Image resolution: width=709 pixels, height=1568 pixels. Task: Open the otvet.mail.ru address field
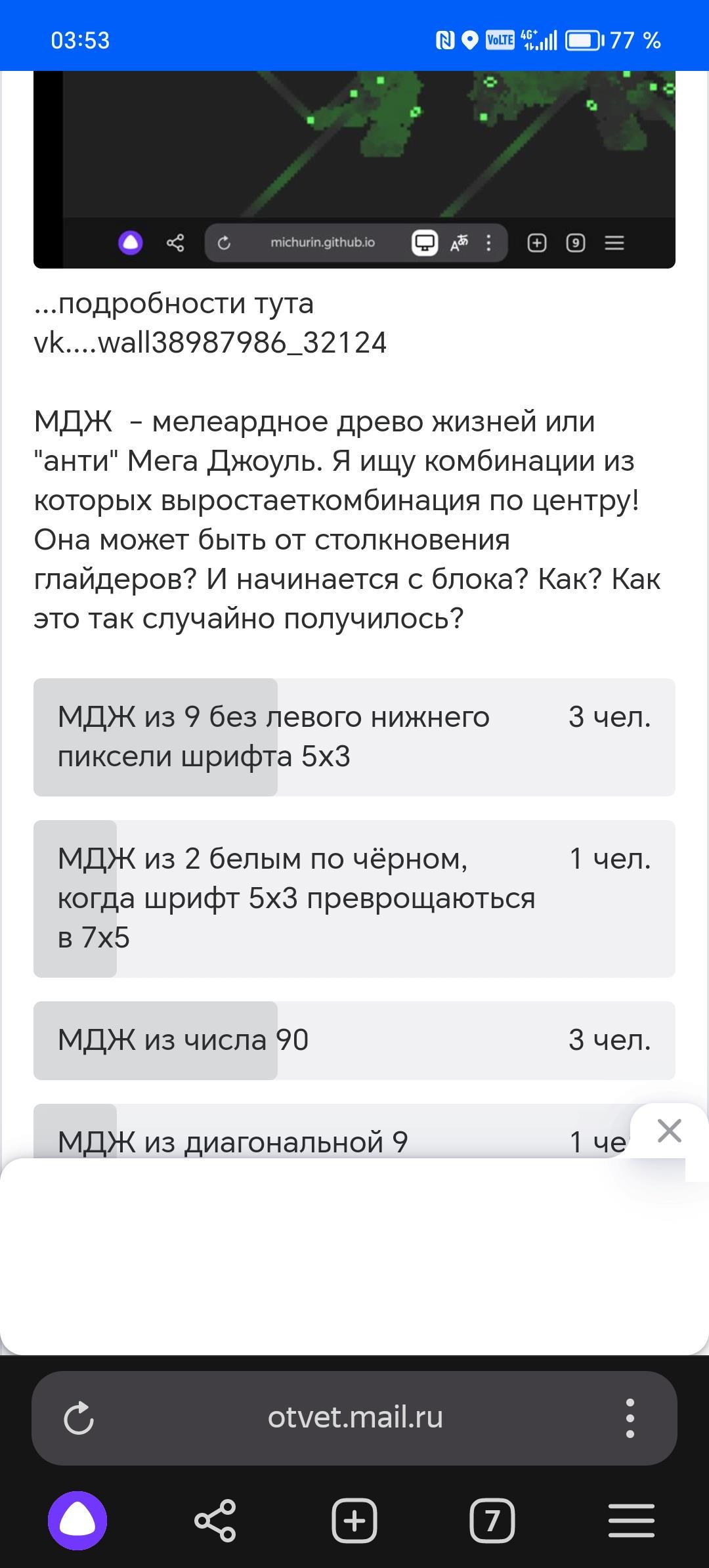click(354, 1418)
